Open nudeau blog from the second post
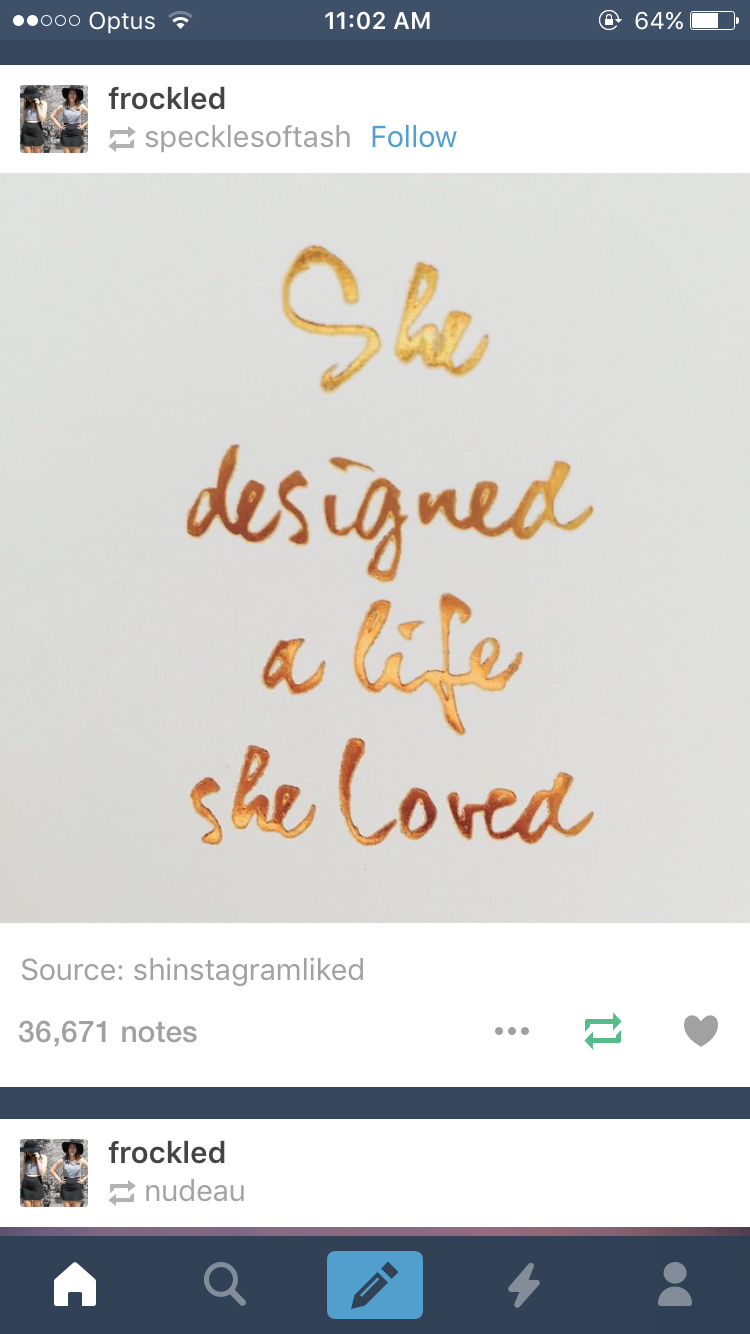Image resolution: width=750 pixels, height=1334 pixels. point(195,1191)
